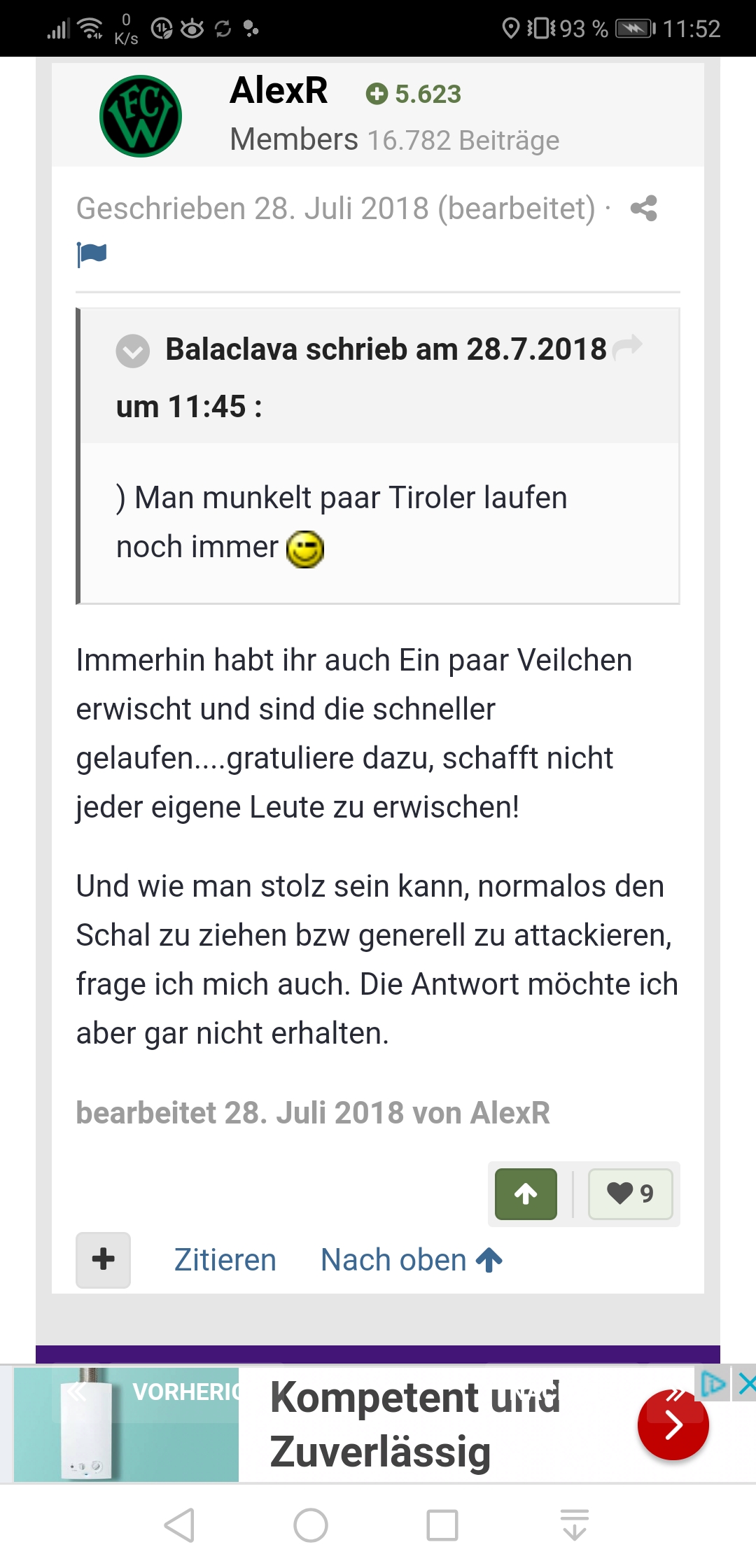This screenshot has height=1568, width=756.
Task: Jump to Balaclava's original post arrow
Action: (x=627, y=347)
